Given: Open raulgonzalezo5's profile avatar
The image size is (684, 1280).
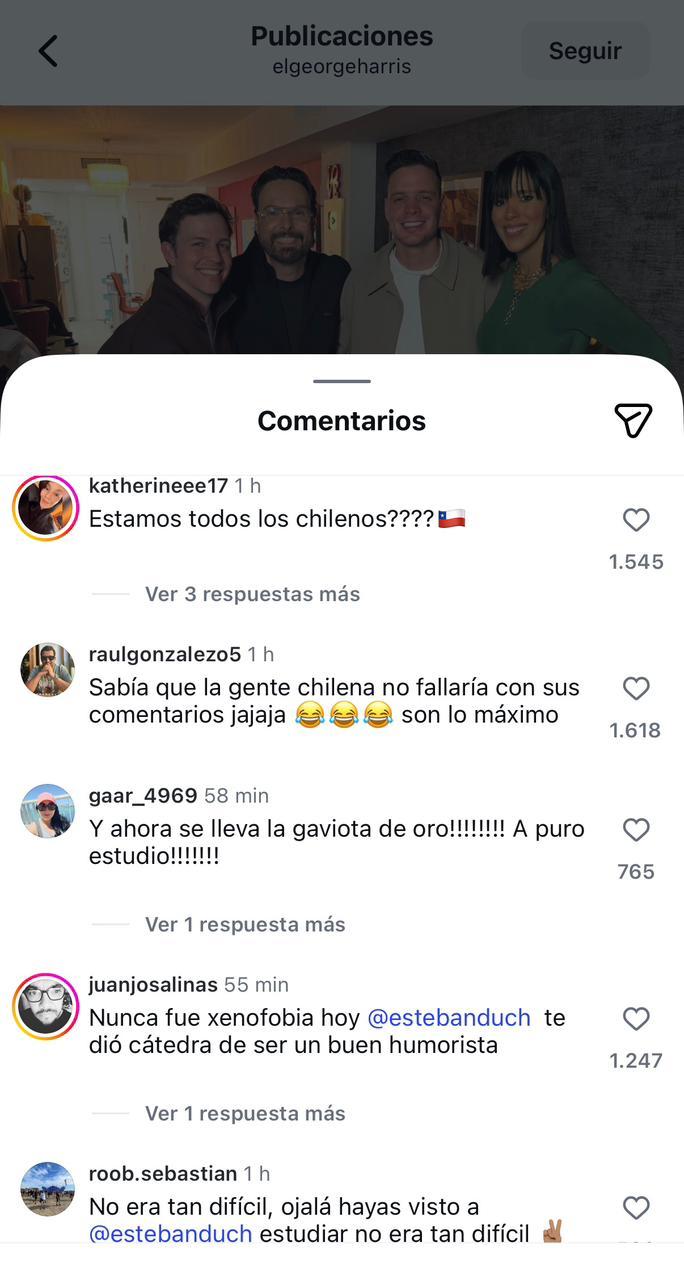Looking at the screenshot, I should (x=47, y=669).
